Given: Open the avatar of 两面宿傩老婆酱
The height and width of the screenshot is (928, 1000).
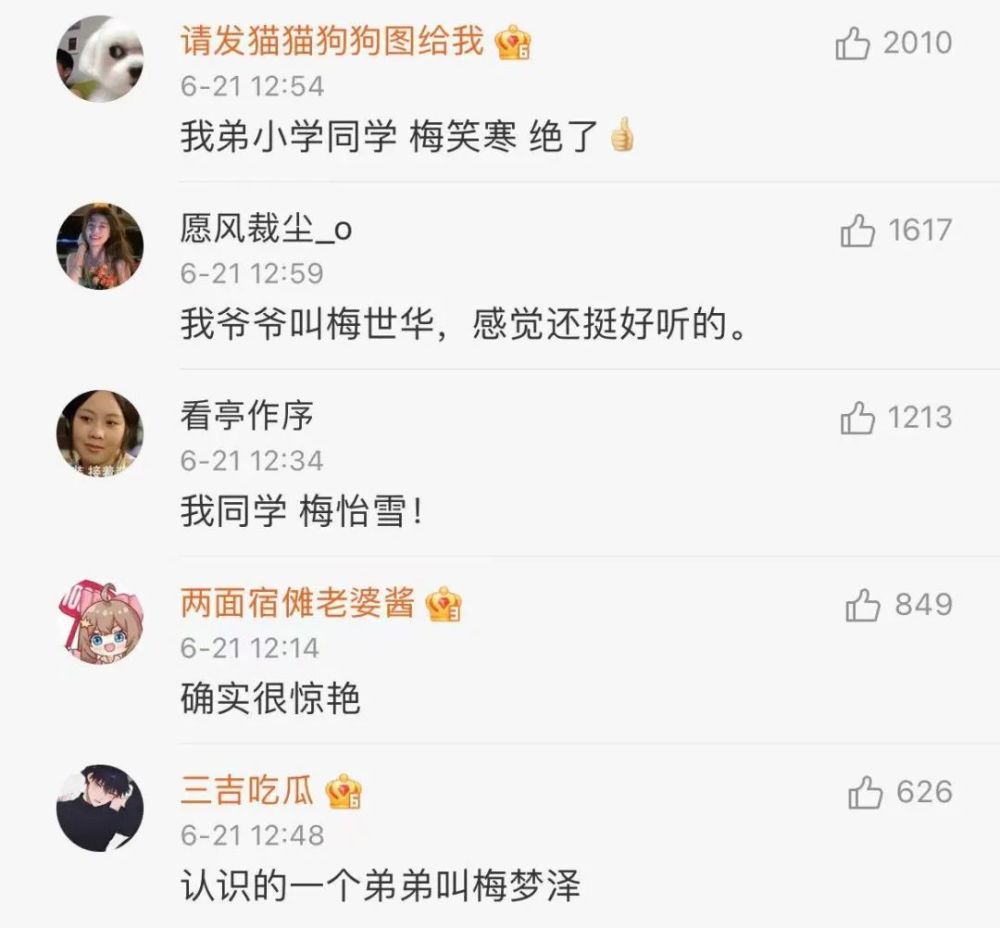Looking at the screenshot, I should pos(99,620).
